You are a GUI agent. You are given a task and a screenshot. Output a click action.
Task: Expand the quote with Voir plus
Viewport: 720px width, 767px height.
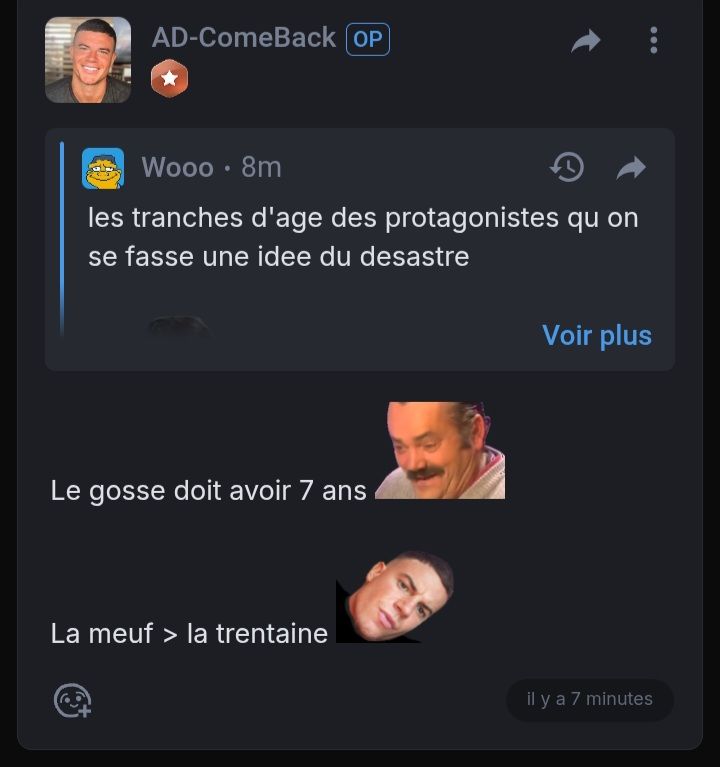tap(596, 335)
